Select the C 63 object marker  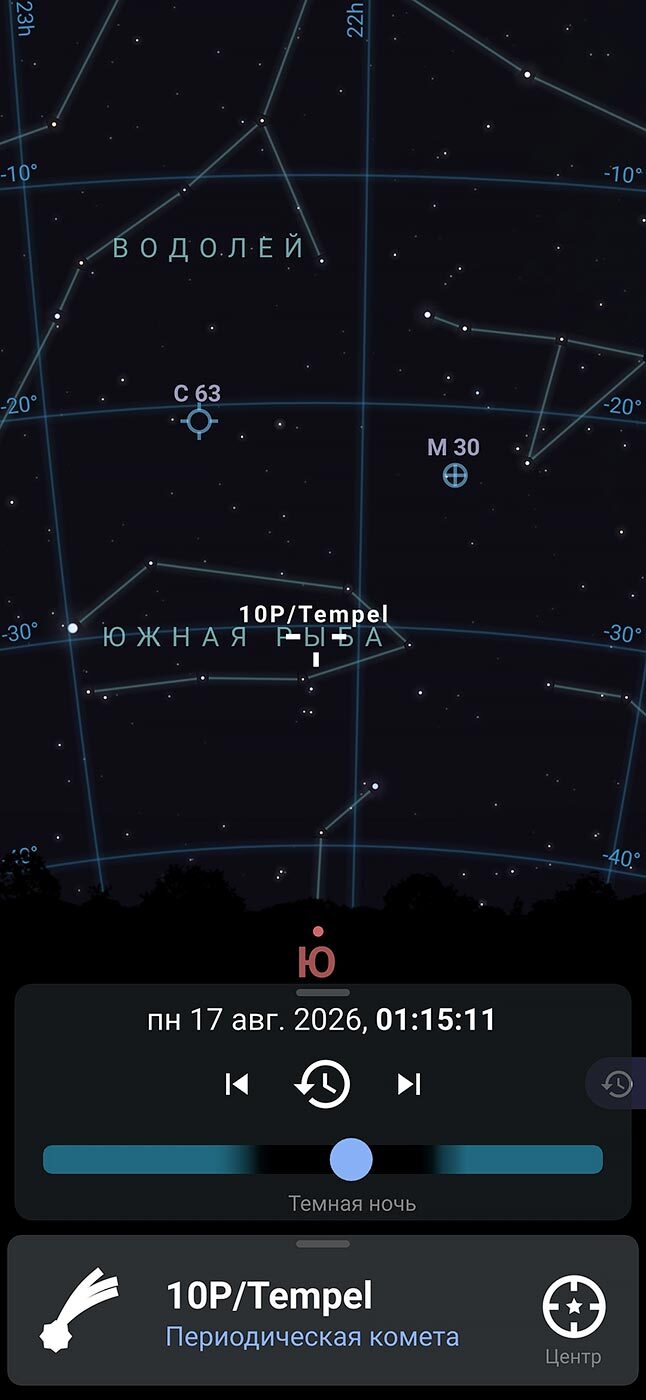(200, 421)
